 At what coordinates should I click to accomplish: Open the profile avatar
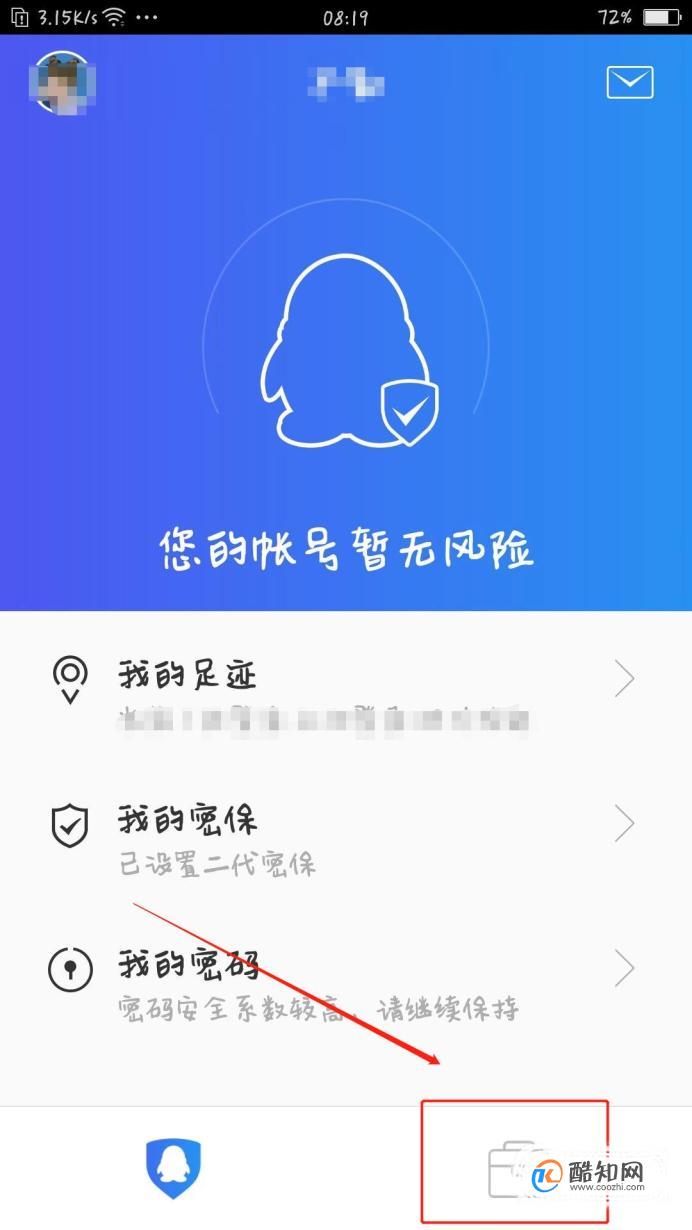click(x=62, y=83)
